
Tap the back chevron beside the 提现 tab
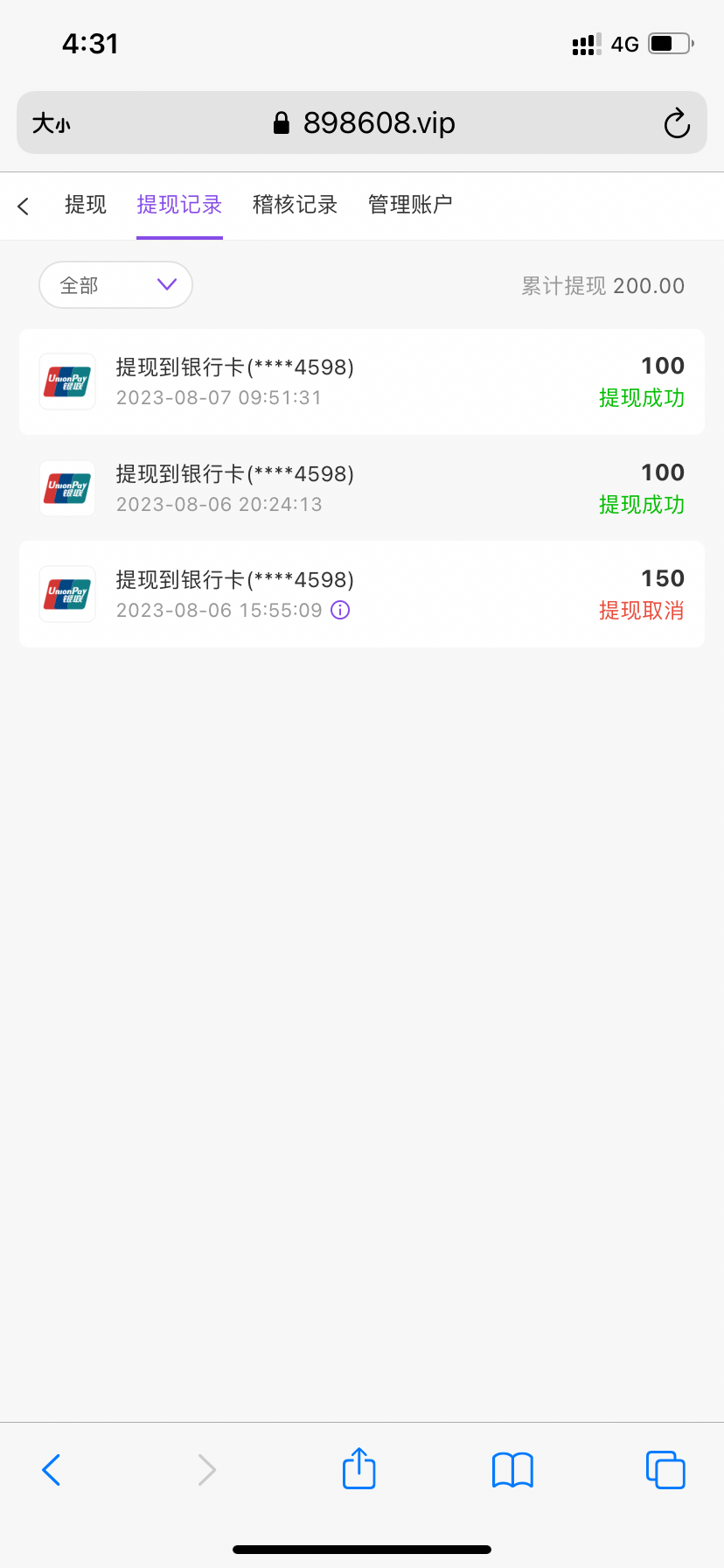pos(24,205)
